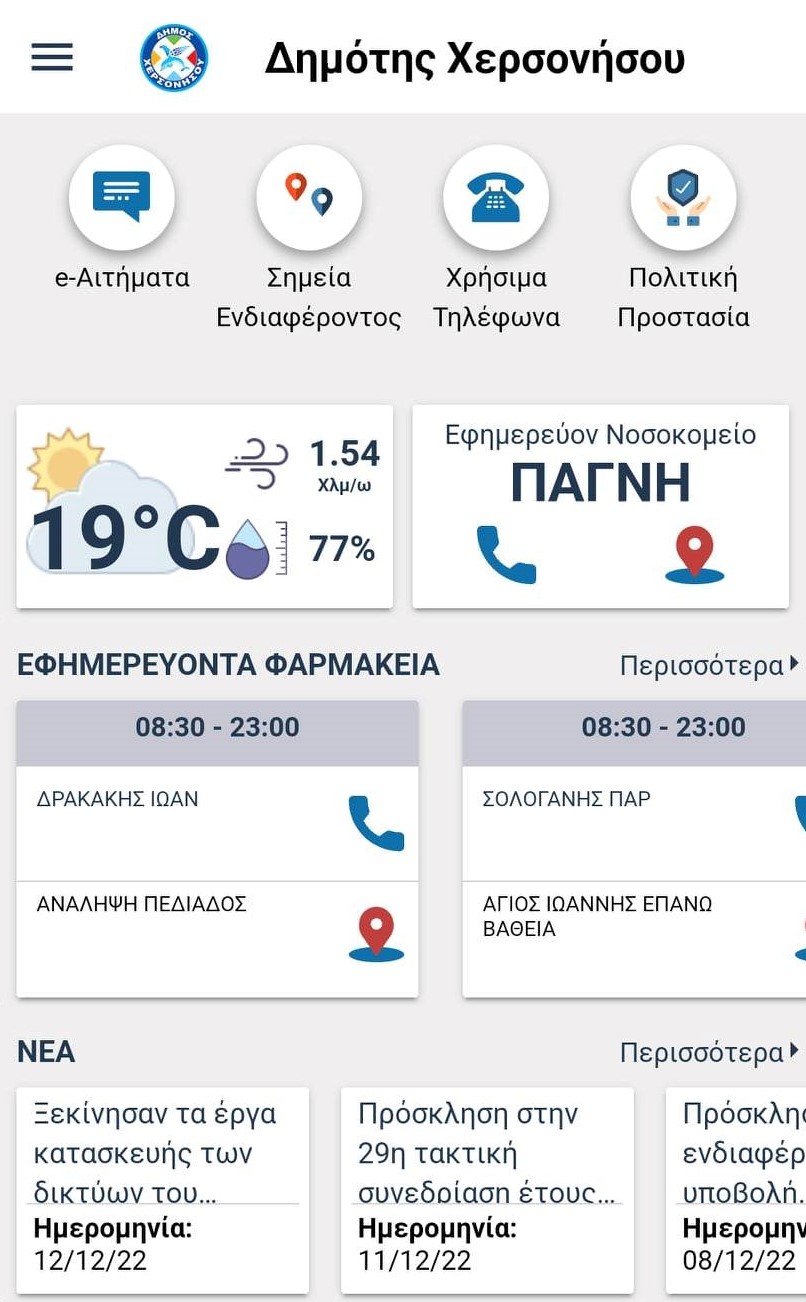View more ΝΕΑ via Περισσότερα
This screenshot has height=1302, width=806.
point(709,1052)
